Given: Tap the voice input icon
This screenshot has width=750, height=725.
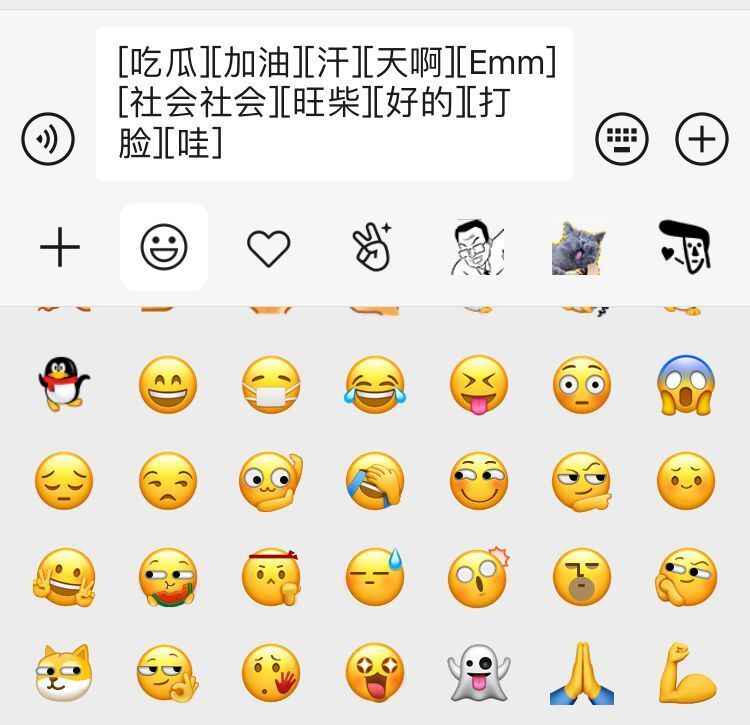Looking at the screenshot, I should [x=48, y=138].
